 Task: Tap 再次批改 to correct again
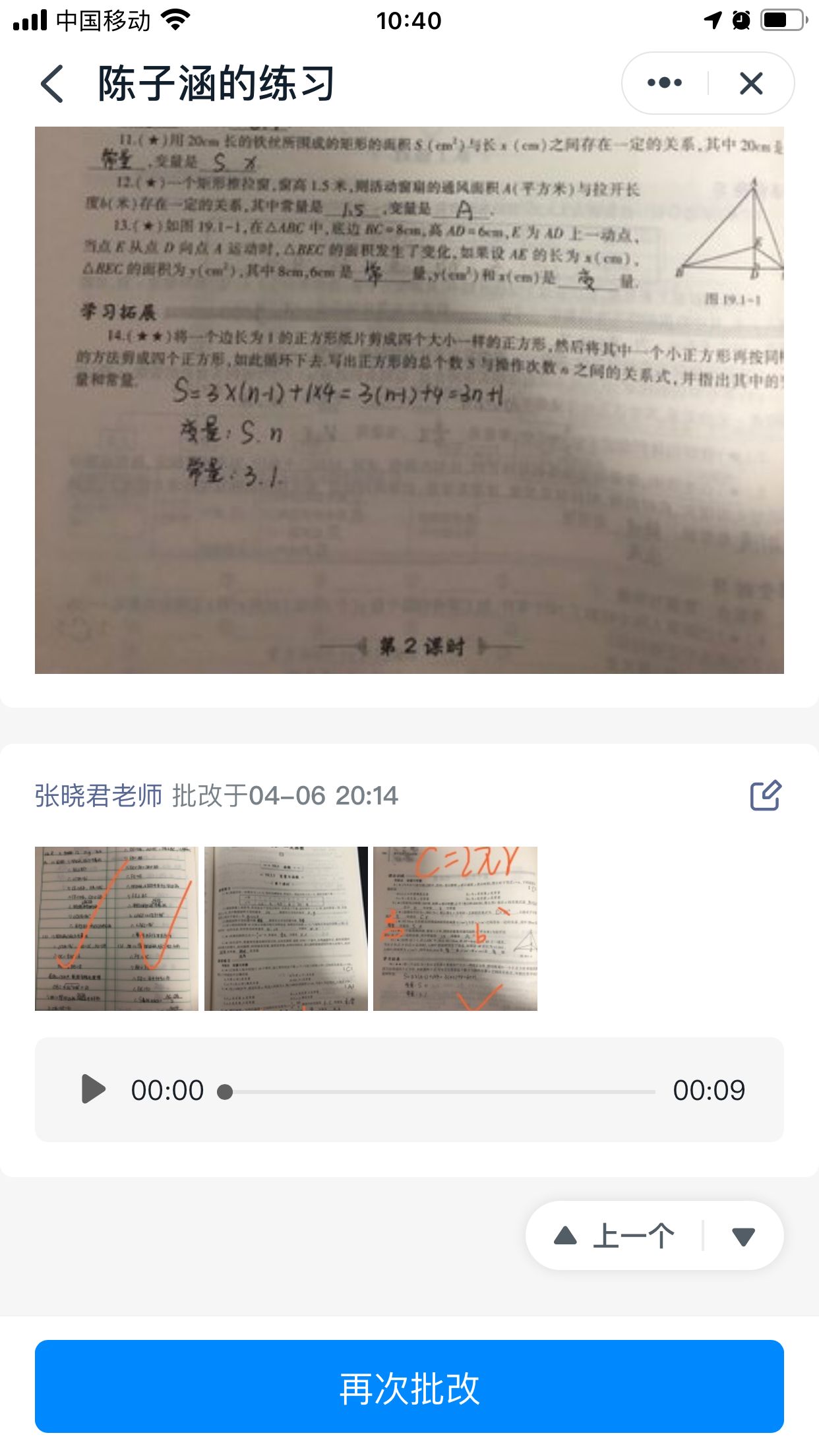pyautogui.click(x=409, y=1386)
